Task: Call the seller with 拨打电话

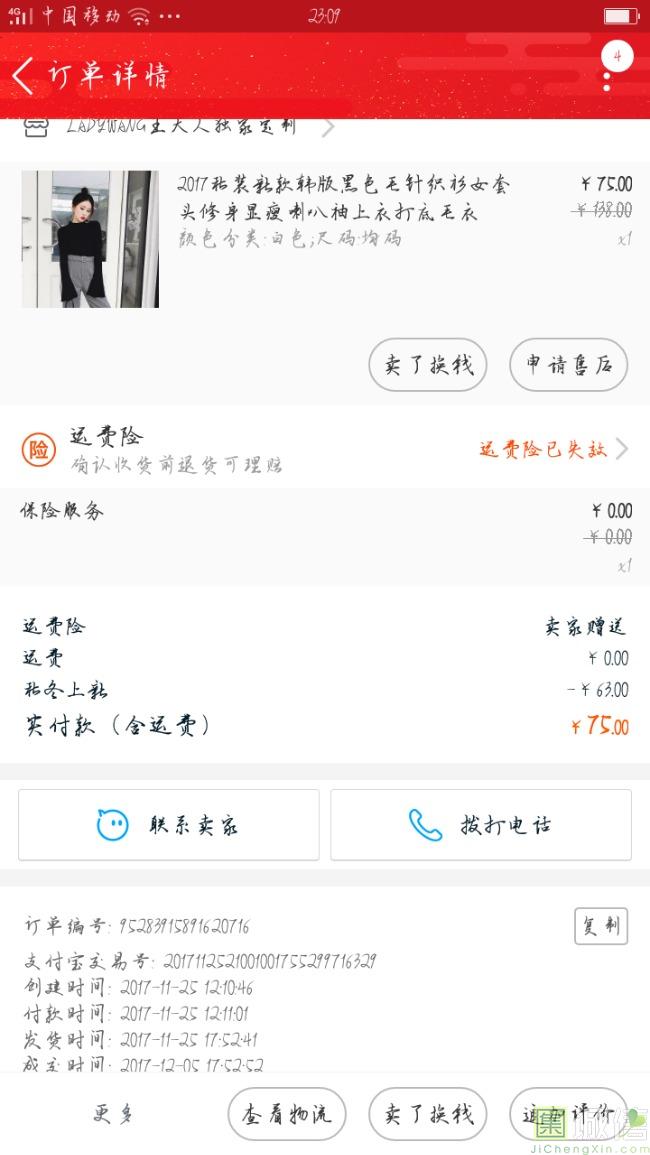Action: [x=481, y=825]
